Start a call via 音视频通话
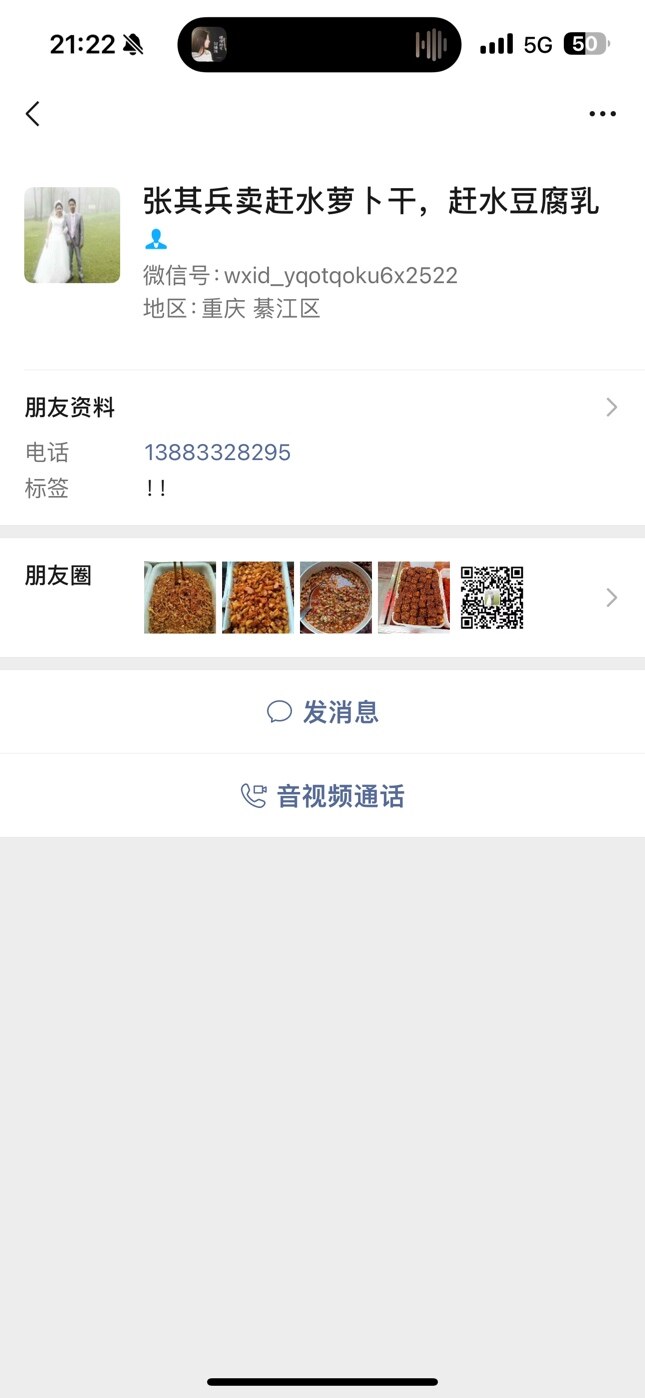 click(x=322, y=796)
